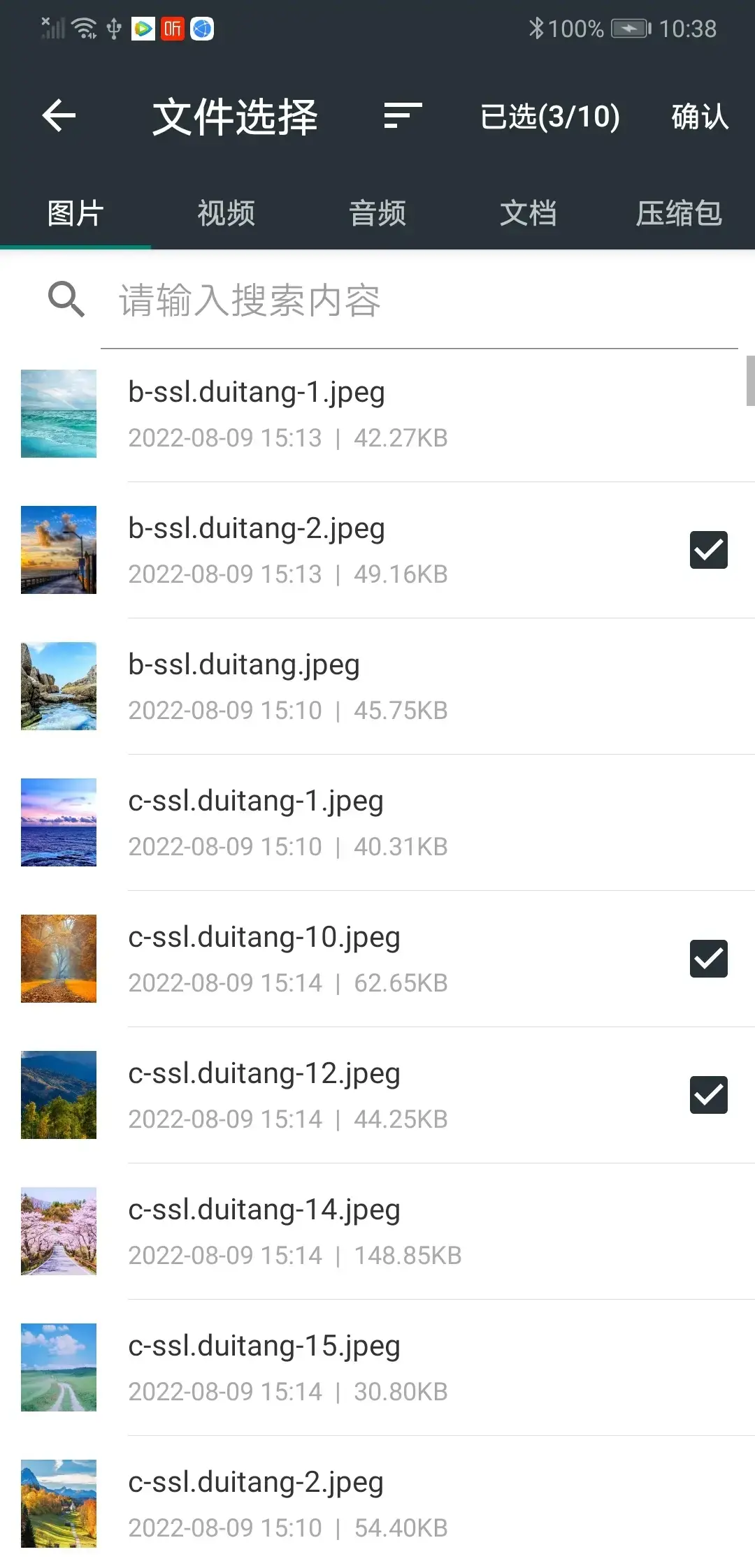This screenshot has width=755, height=1568.
Task: Choose the c-ssl.duitang-1.jpeg file
Action: pos(377,822)
